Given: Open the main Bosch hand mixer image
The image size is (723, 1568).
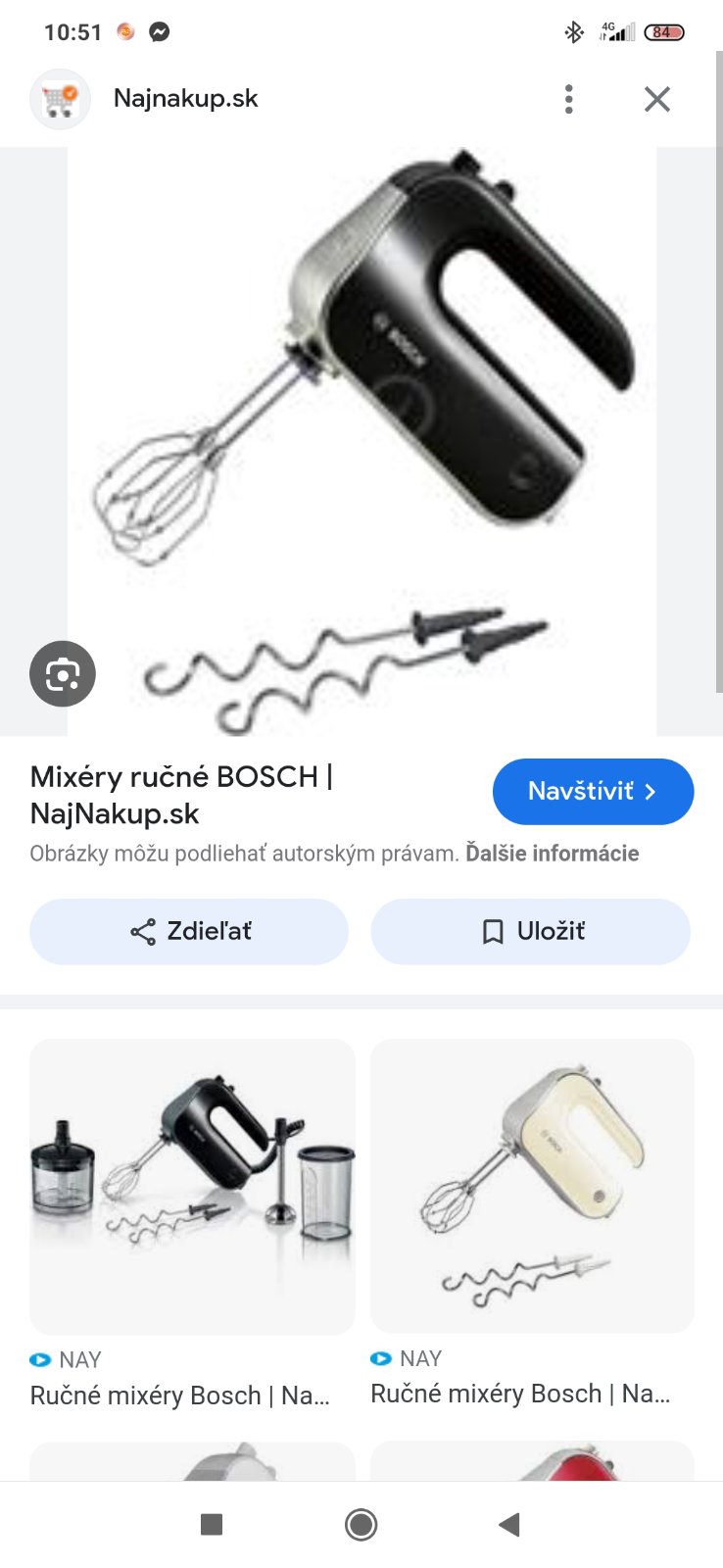Looking at the screenshot, I should 361,441.
